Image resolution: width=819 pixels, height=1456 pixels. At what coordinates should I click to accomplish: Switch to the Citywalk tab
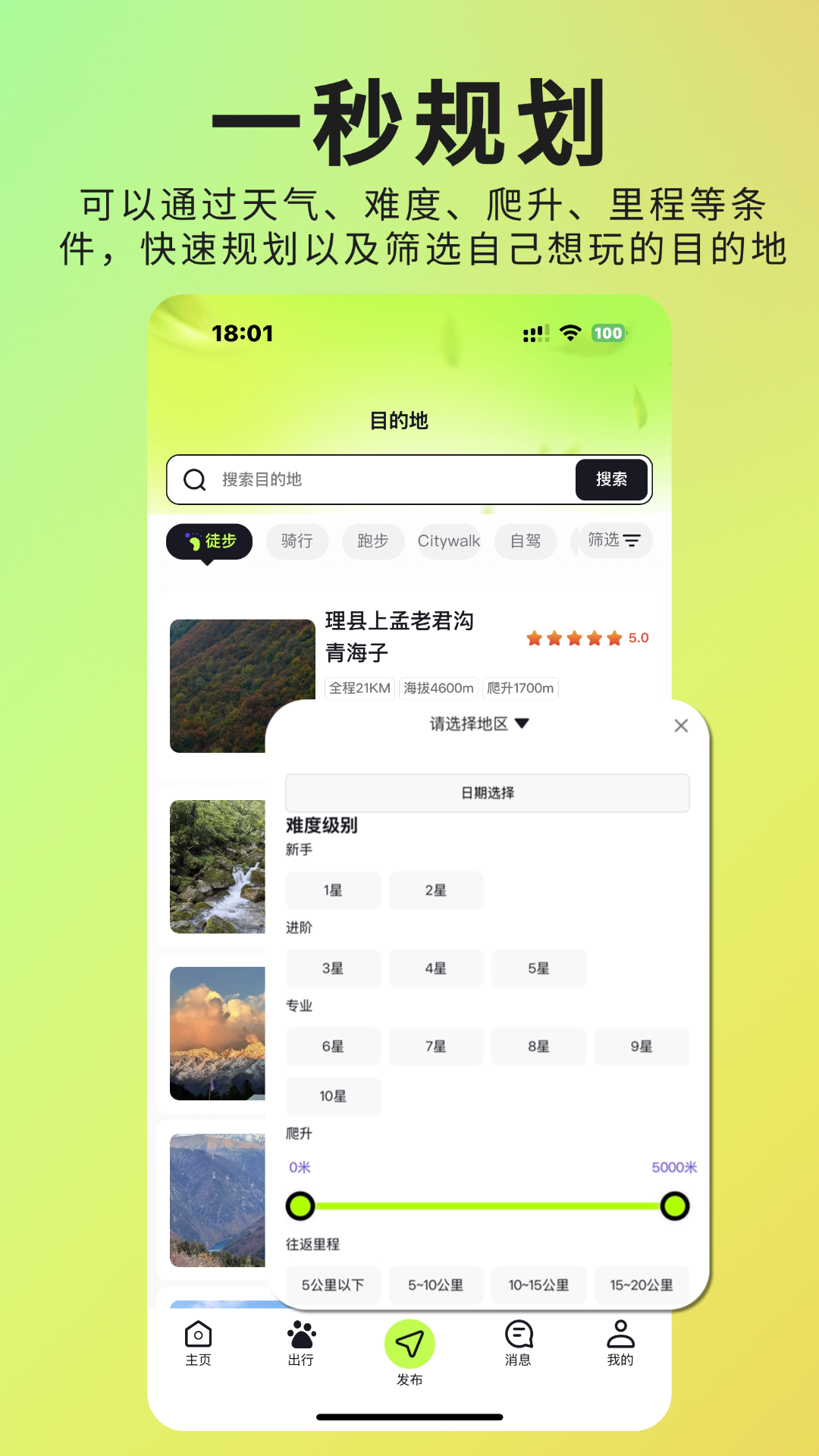449,541
